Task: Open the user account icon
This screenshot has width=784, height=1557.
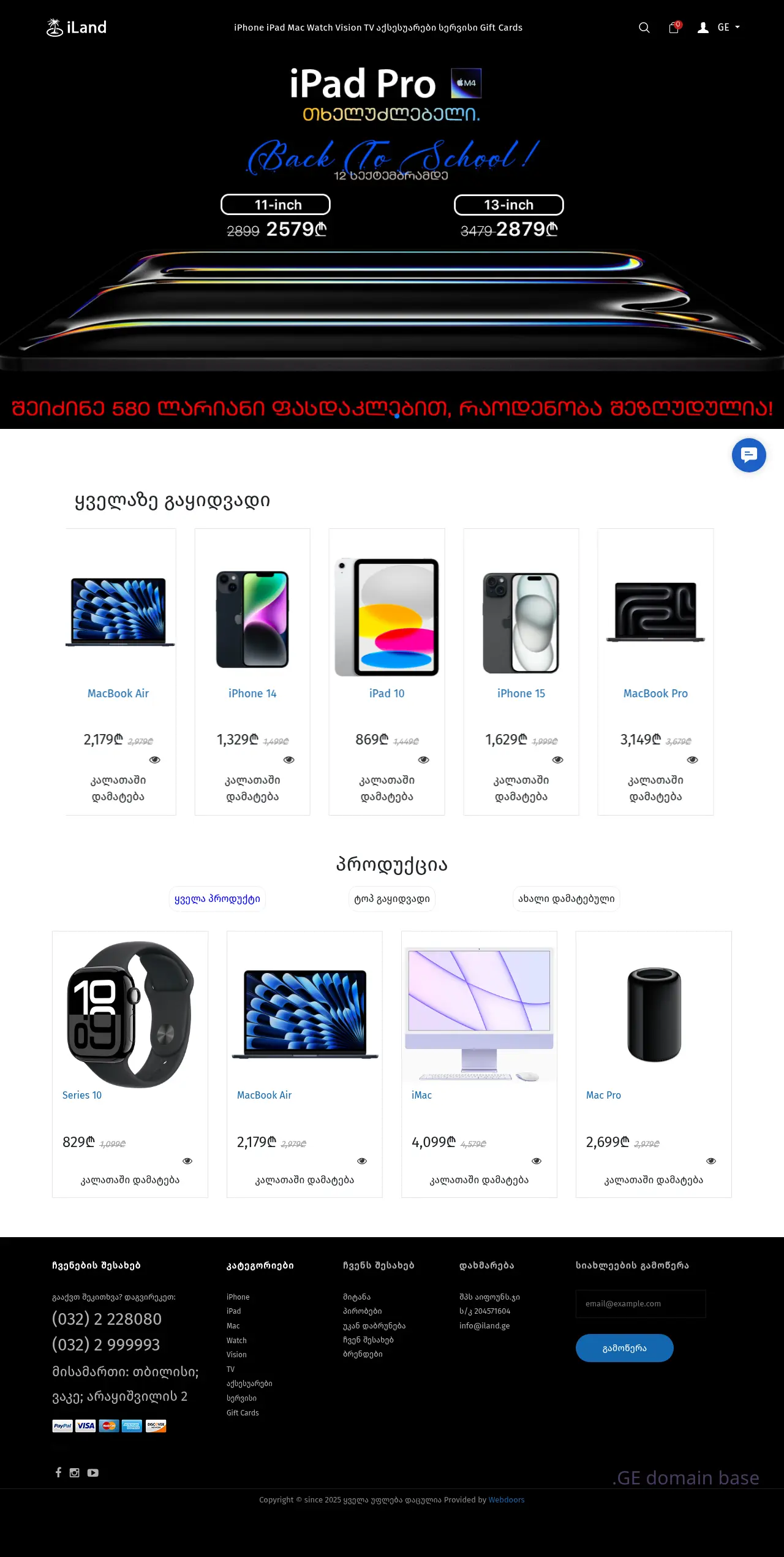Action: (x=703, y=28)
